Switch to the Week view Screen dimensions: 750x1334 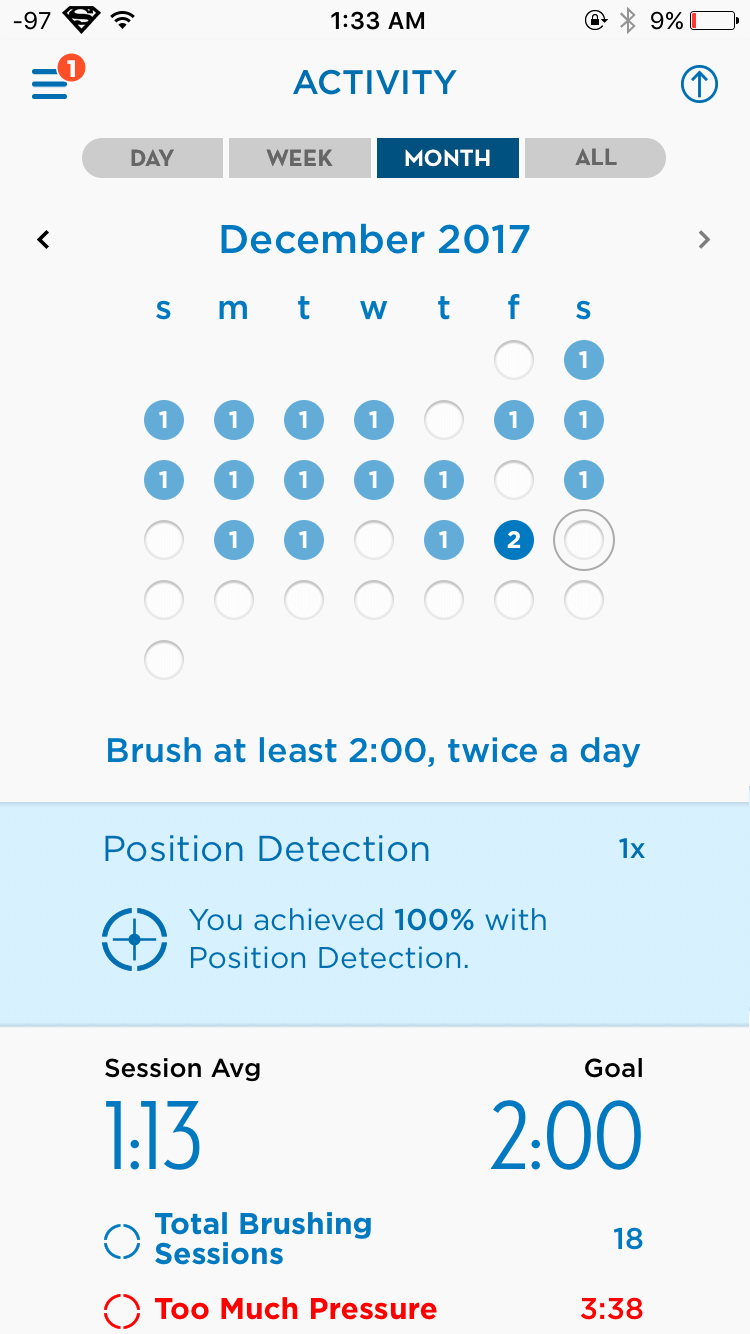click(300, 158)
